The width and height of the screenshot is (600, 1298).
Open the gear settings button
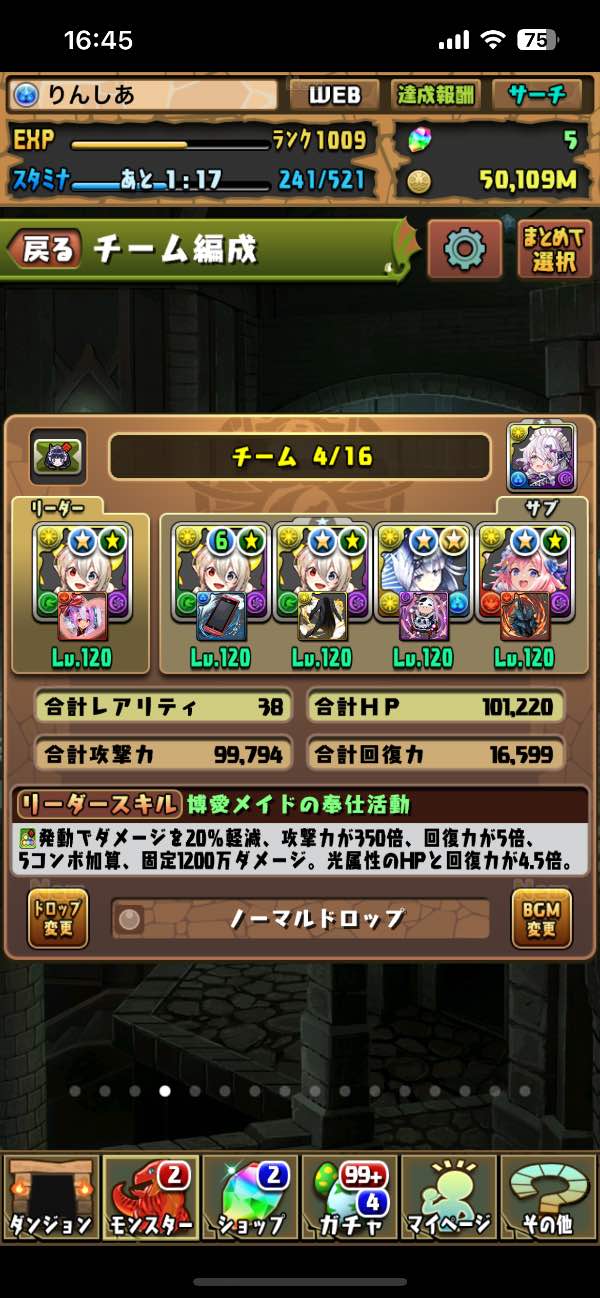pyautogui.click(x=464, y=248)
